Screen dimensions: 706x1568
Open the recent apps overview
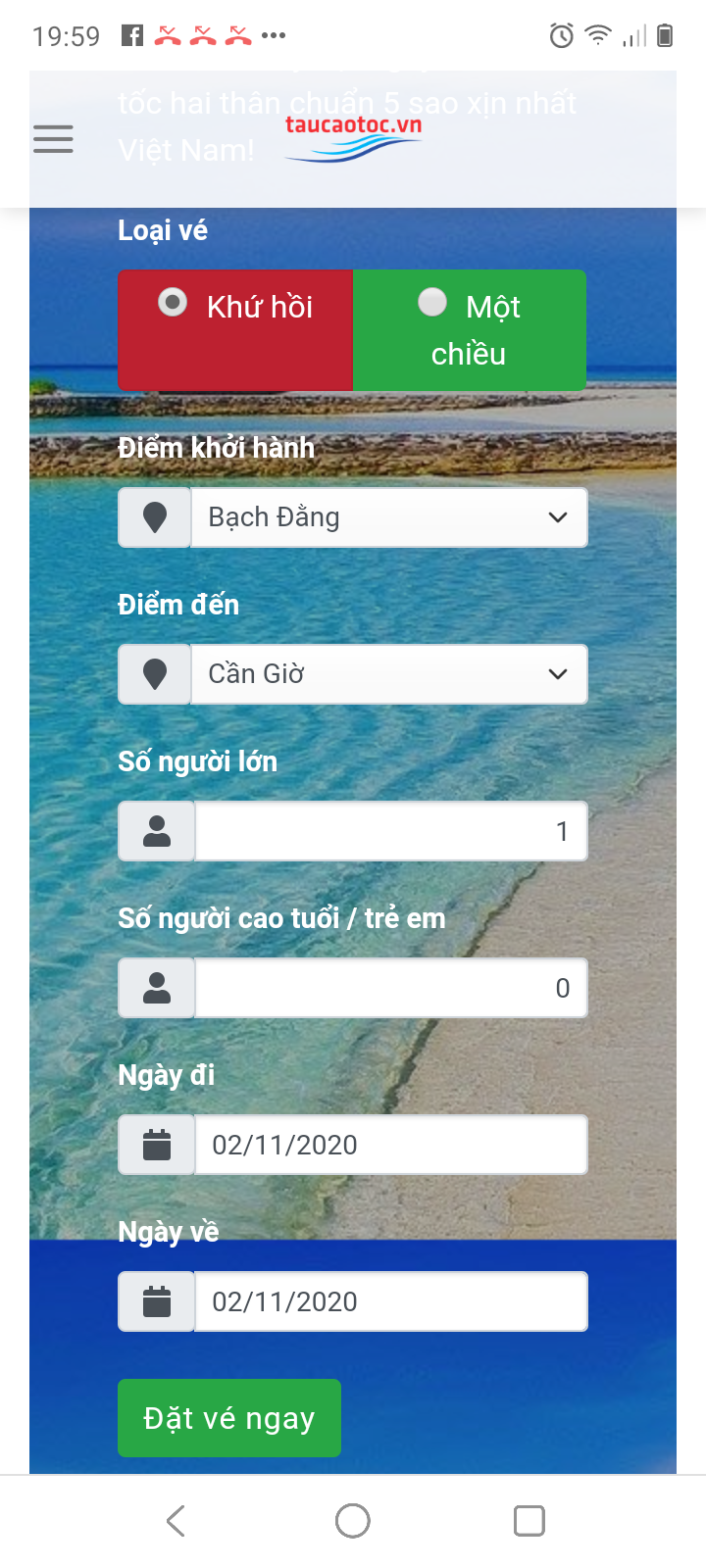pos(529,1521)
